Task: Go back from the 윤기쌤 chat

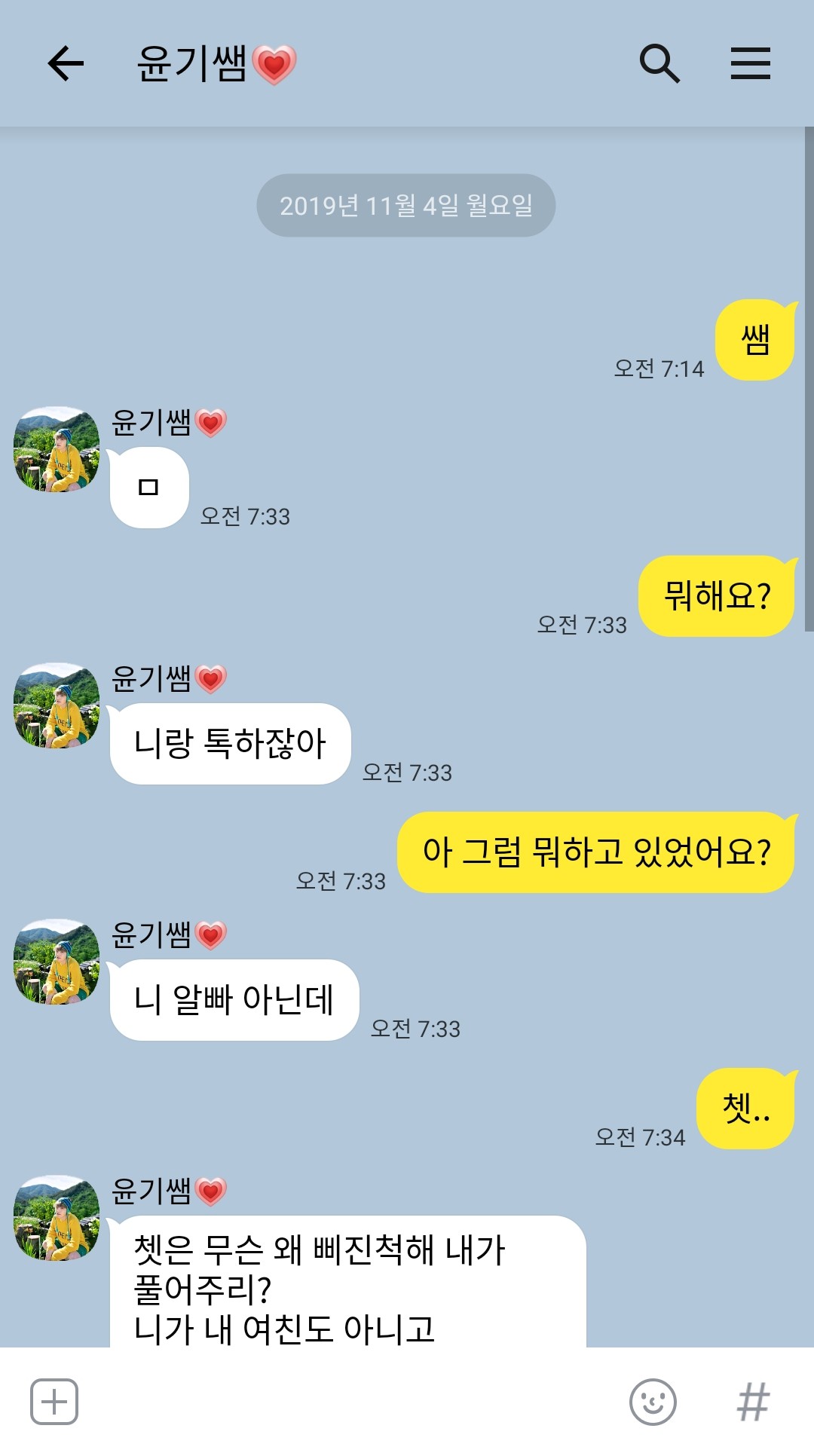Action: [66, 63]
